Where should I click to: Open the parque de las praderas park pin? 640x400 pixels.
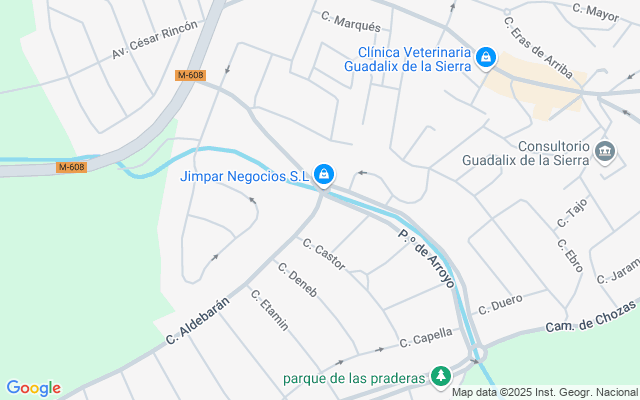[440, 377]
